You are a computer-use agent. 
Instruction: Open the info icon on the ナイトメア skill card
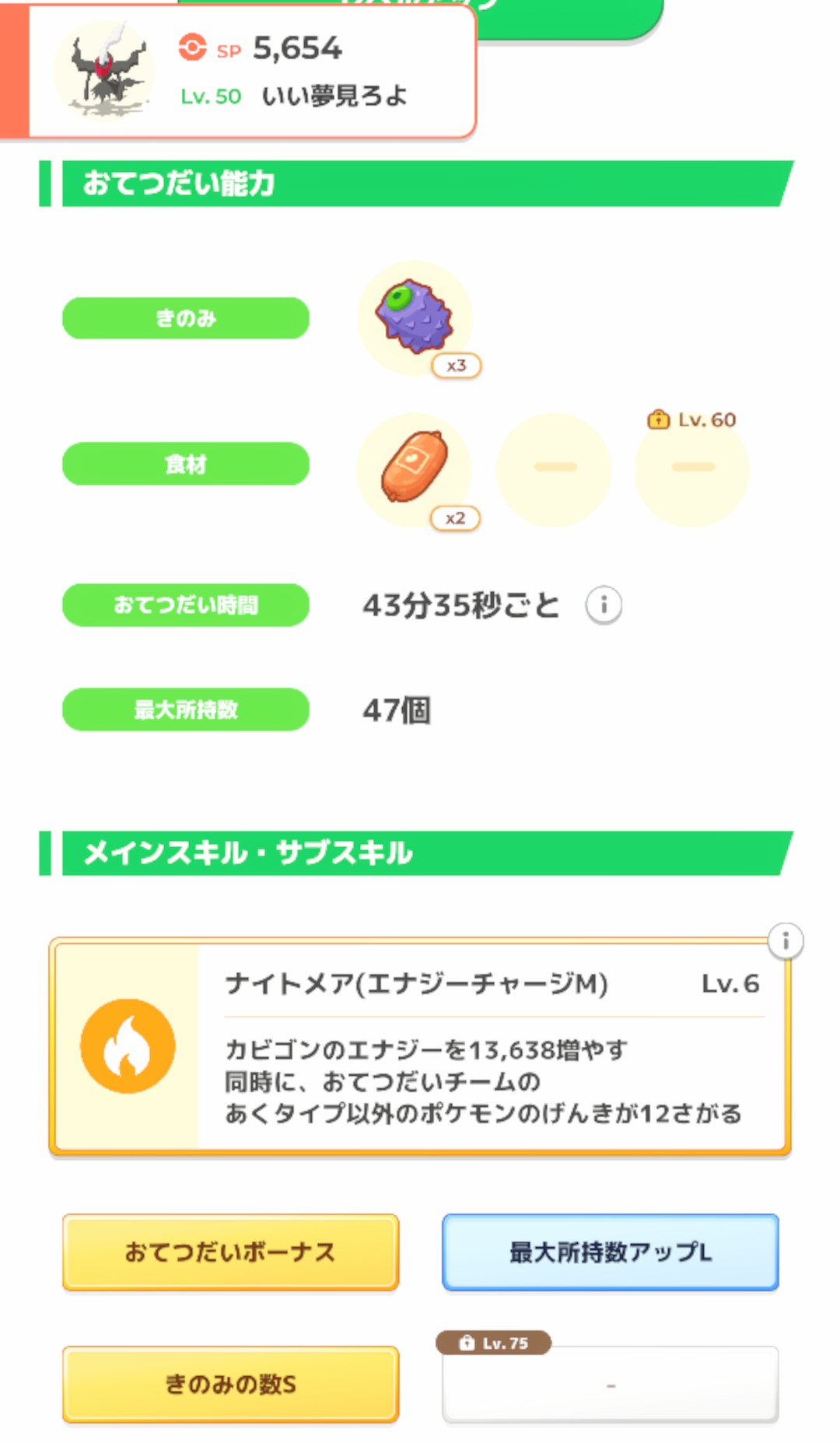[x=785, y=941]
